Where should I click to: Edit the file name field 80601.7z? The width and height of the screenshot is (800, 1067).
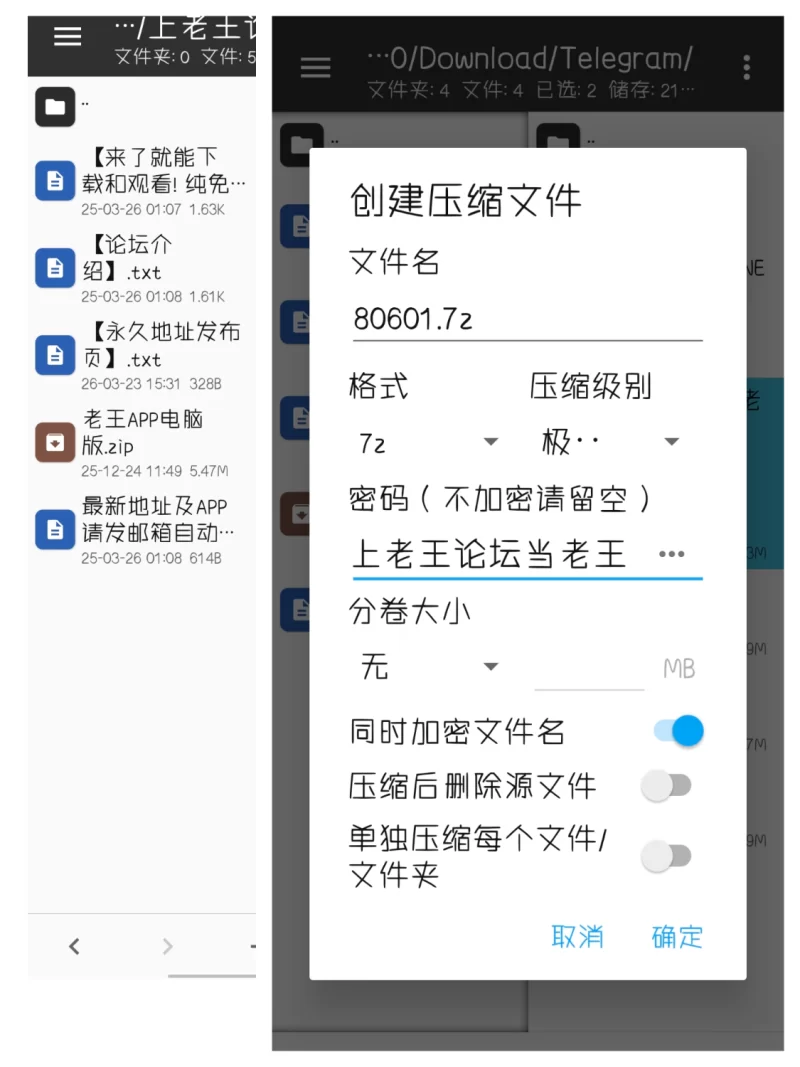pos(527,319)
